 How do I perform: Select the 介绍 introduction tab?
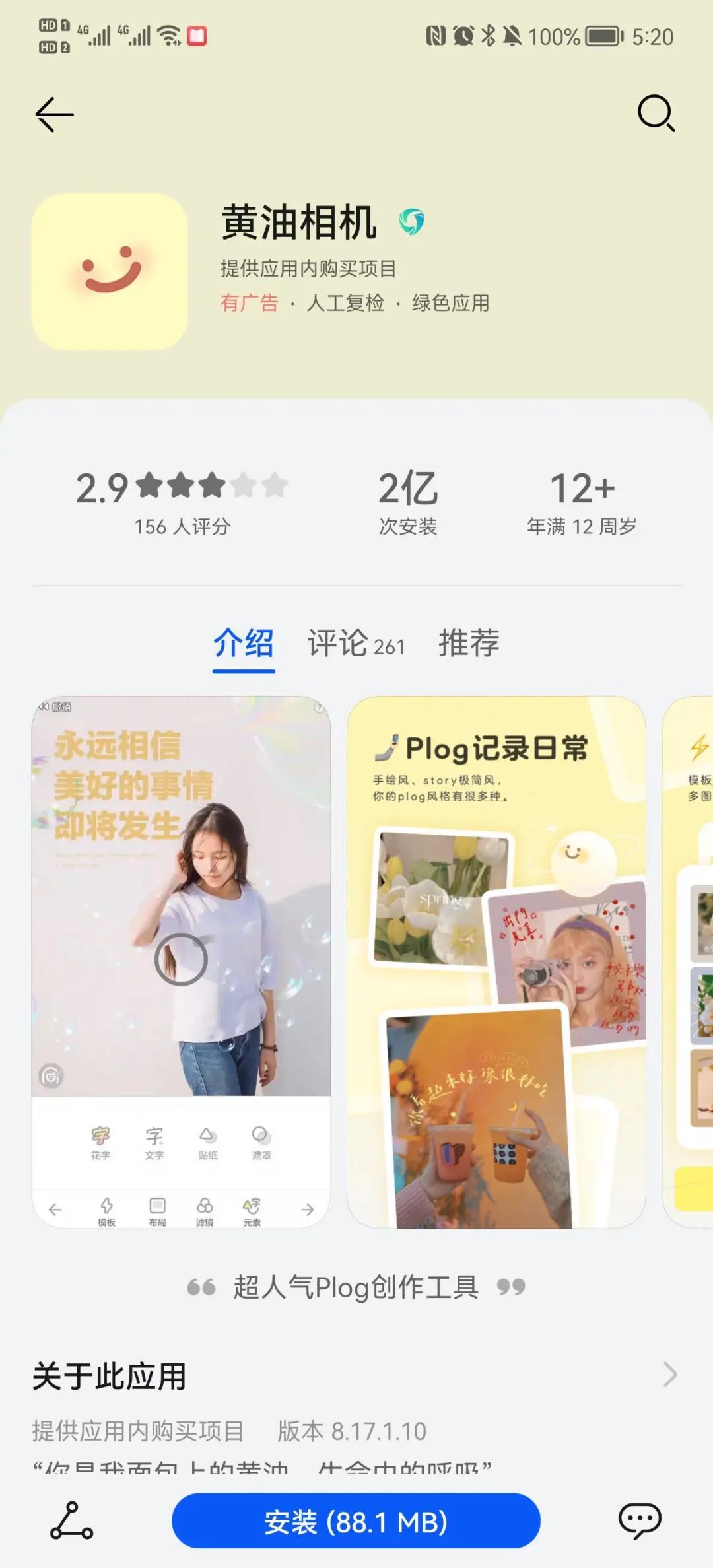click(x=243, y=643)
